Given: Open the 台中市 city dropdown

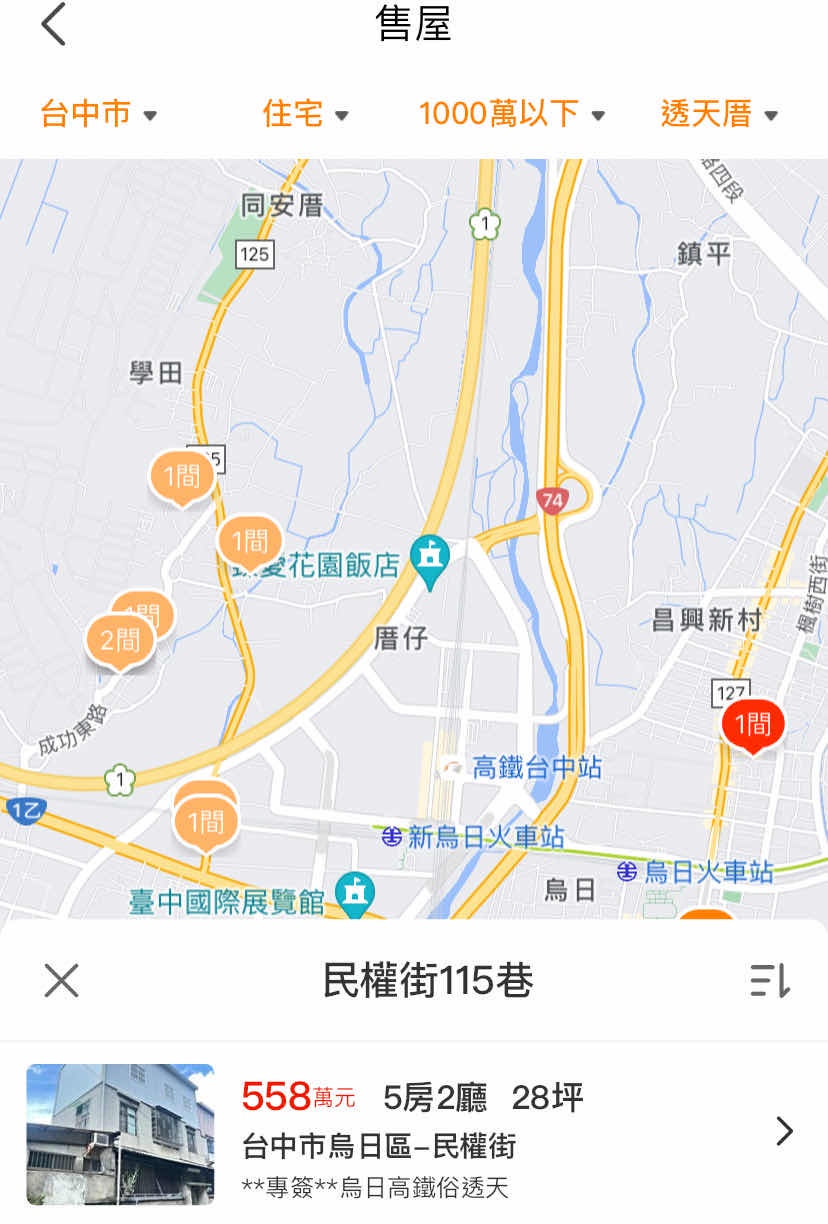Looking at the screenshot, I should tap(98, 114).
